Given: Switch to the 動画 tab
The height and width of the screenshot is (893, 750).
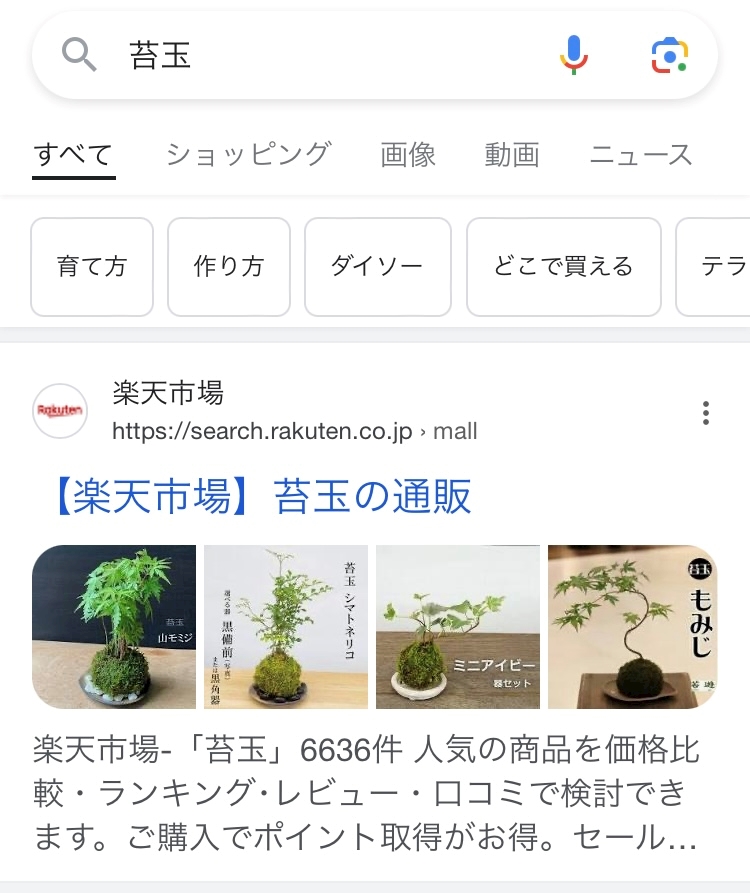Looking at the screenshot, I should click(x=512, y=155).
